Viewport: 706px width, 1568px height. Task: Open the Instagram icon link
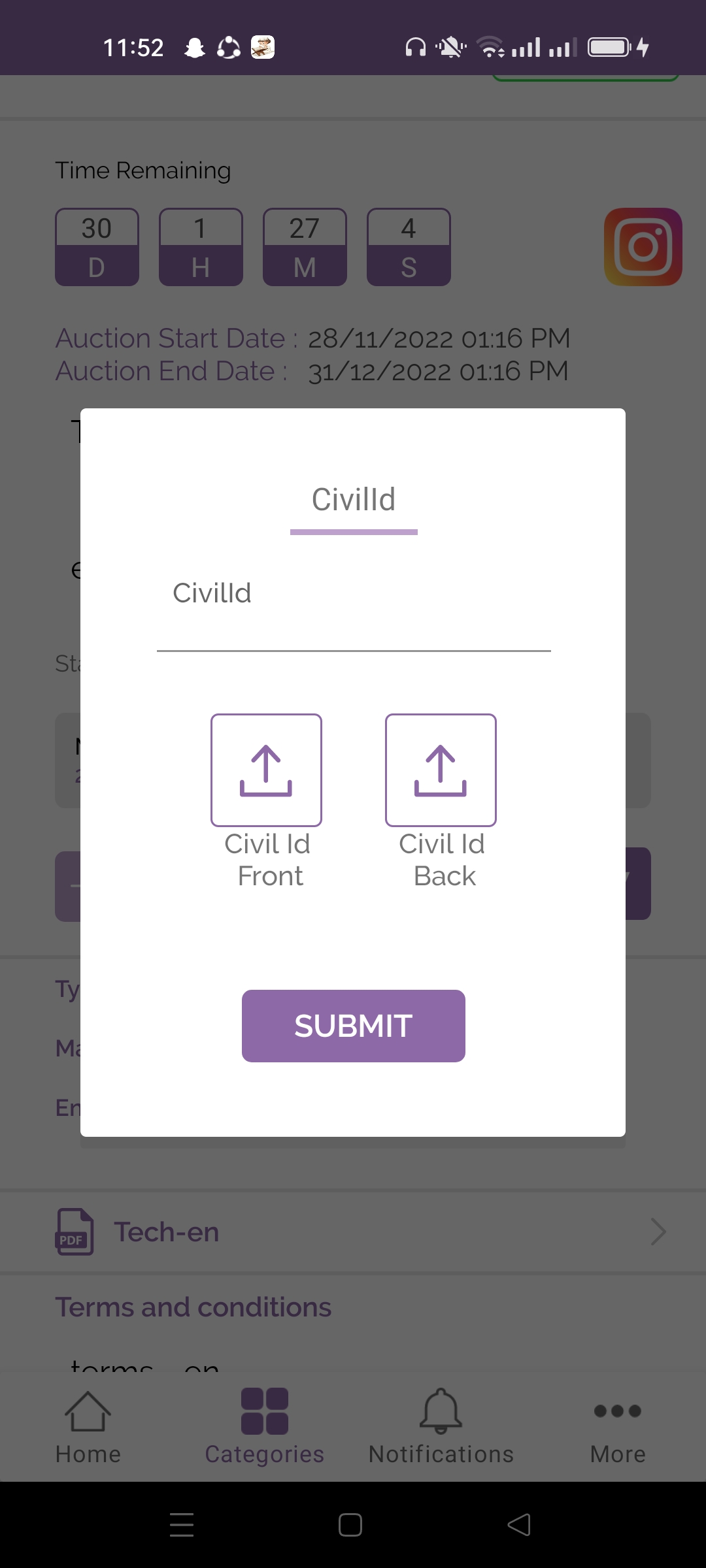[643, 247]
